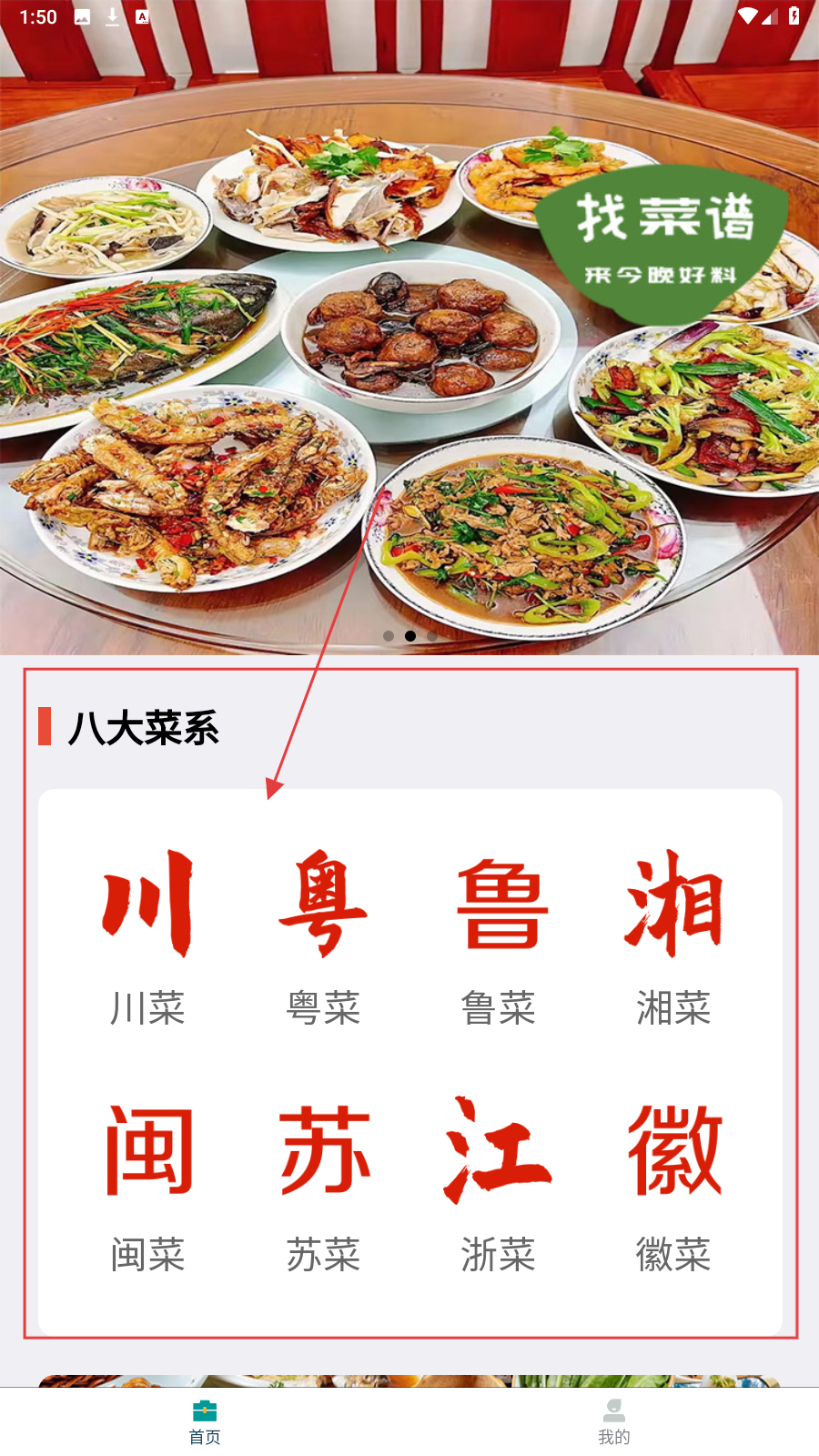Screen dimensions: 819x1456
Task: Open the 鲁菜 Shandong cuisine category
Action: point(498,937)
